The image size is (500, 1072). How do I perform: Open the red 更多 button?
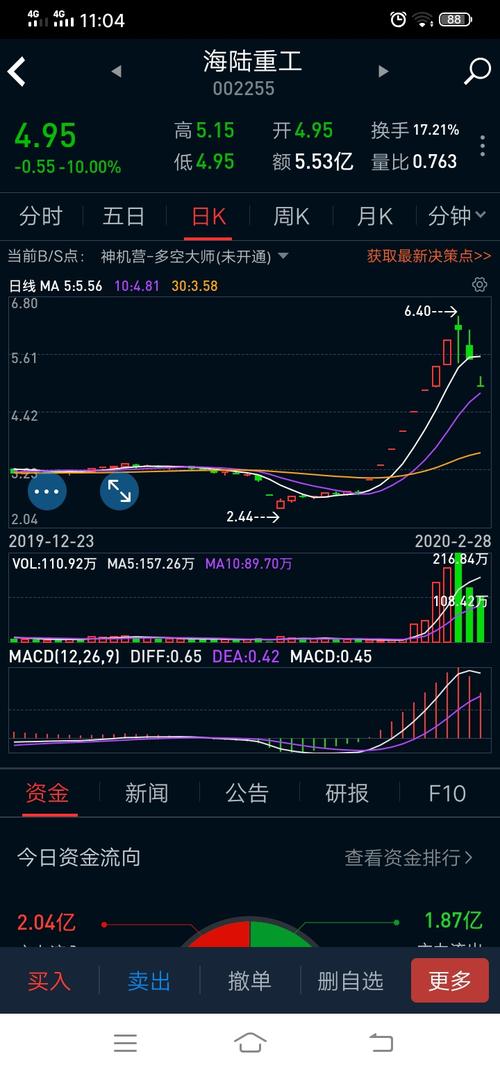[x=450, y=980]
